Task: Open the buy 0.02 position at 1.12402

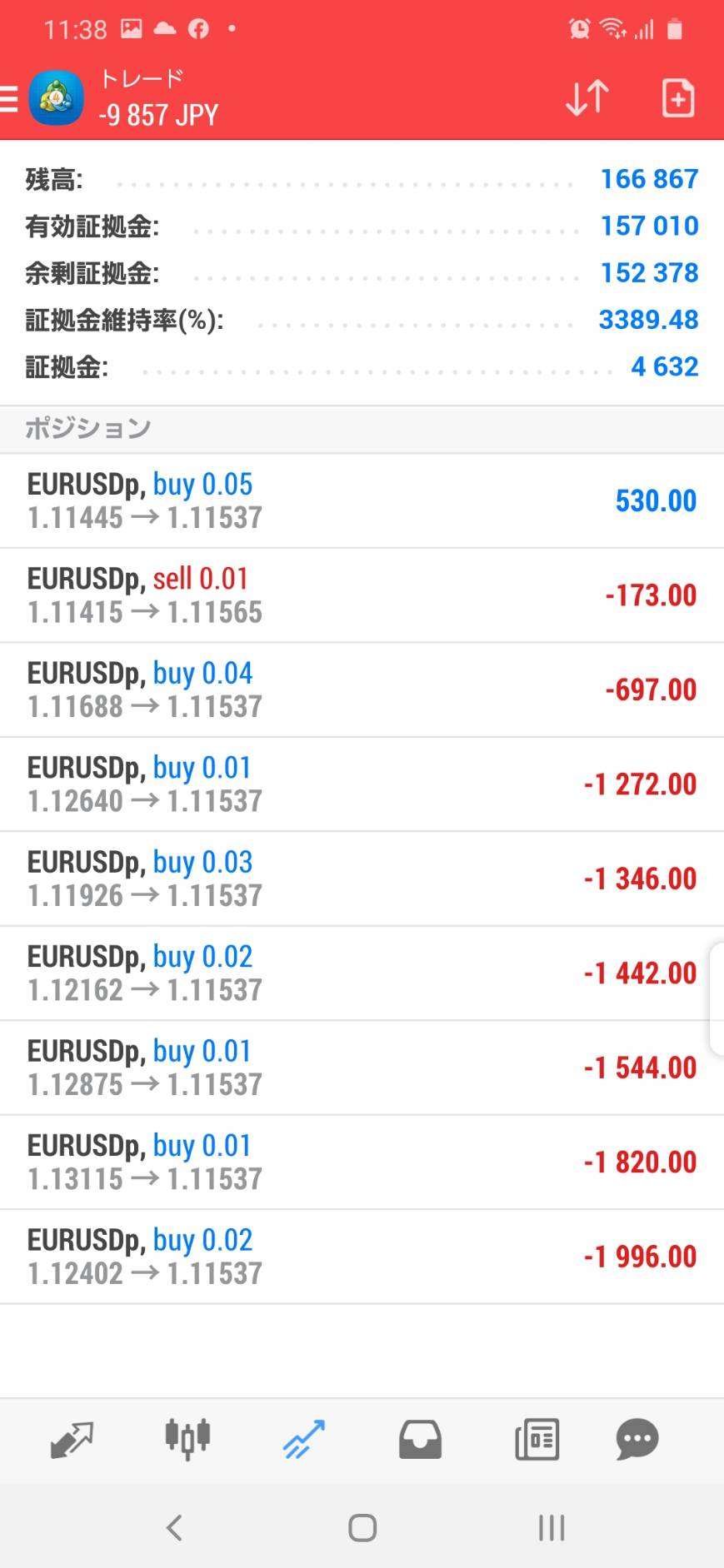Action: 362,1257
